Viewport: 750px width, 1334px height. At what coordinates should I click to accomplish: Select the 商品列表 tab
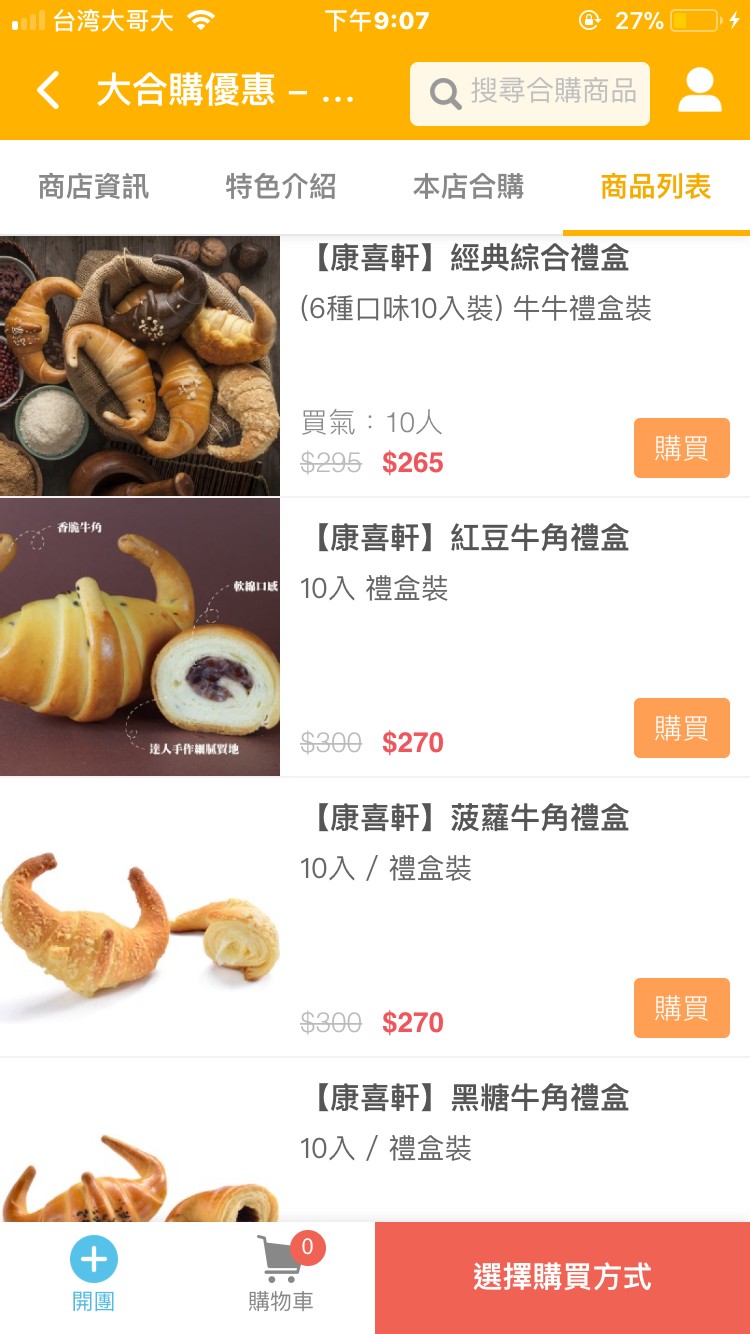656,187
